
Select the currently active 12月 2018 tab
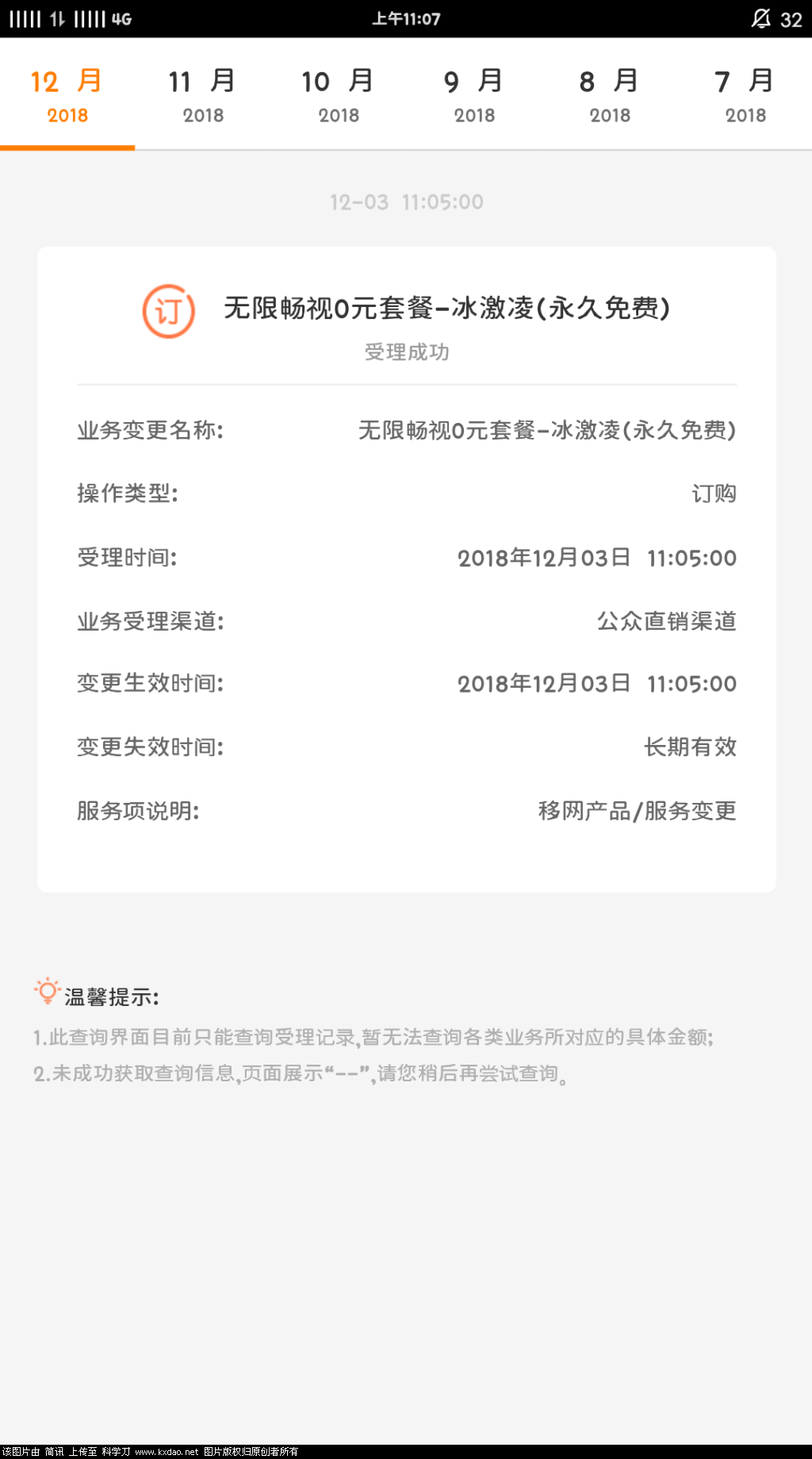67,95
